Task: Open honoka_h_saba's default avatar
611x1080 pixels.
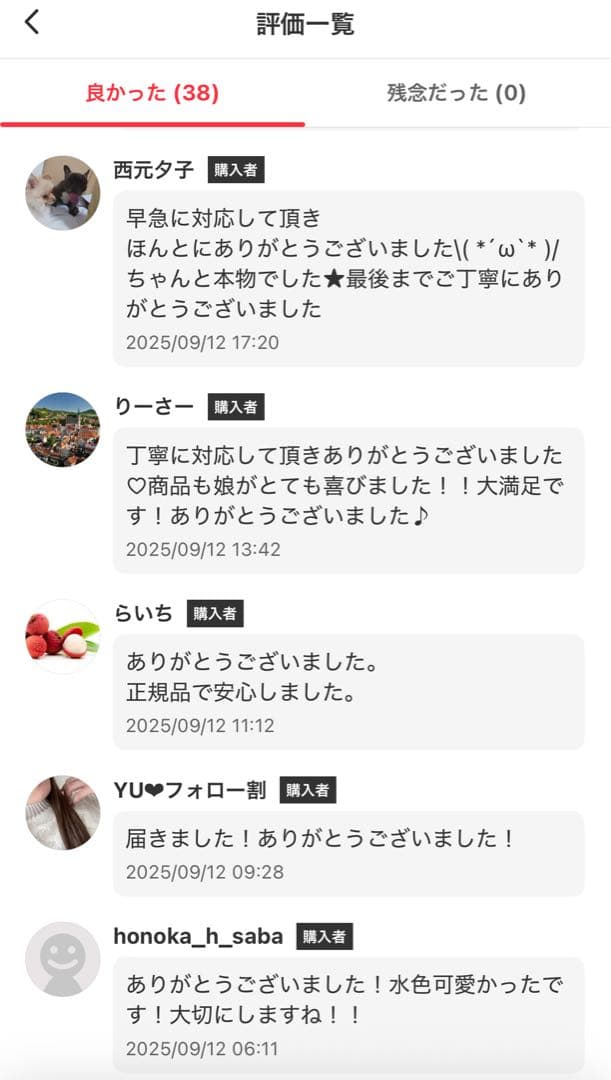Action: pyautogui.click(x=62, y=959)
